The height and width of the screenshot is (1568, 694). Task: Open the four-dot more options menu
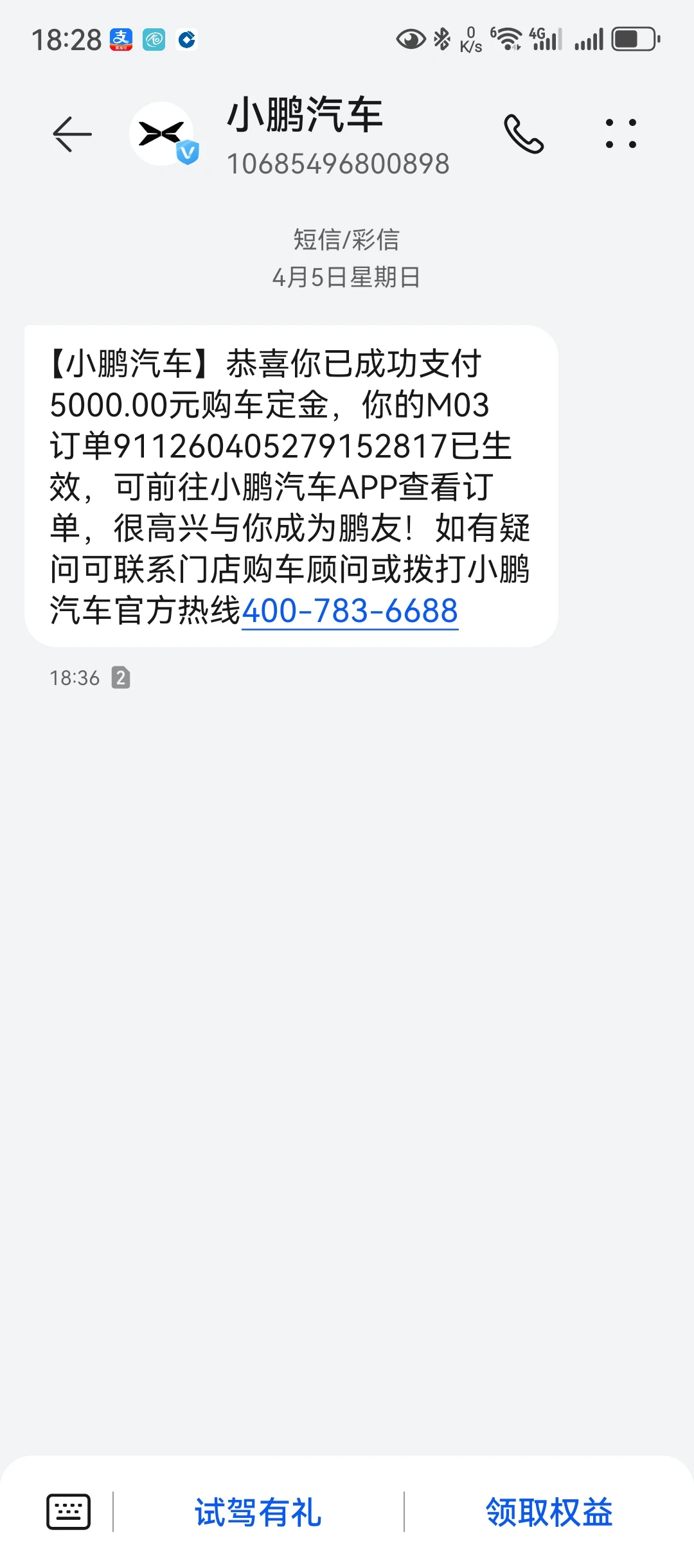pos(621,134)
